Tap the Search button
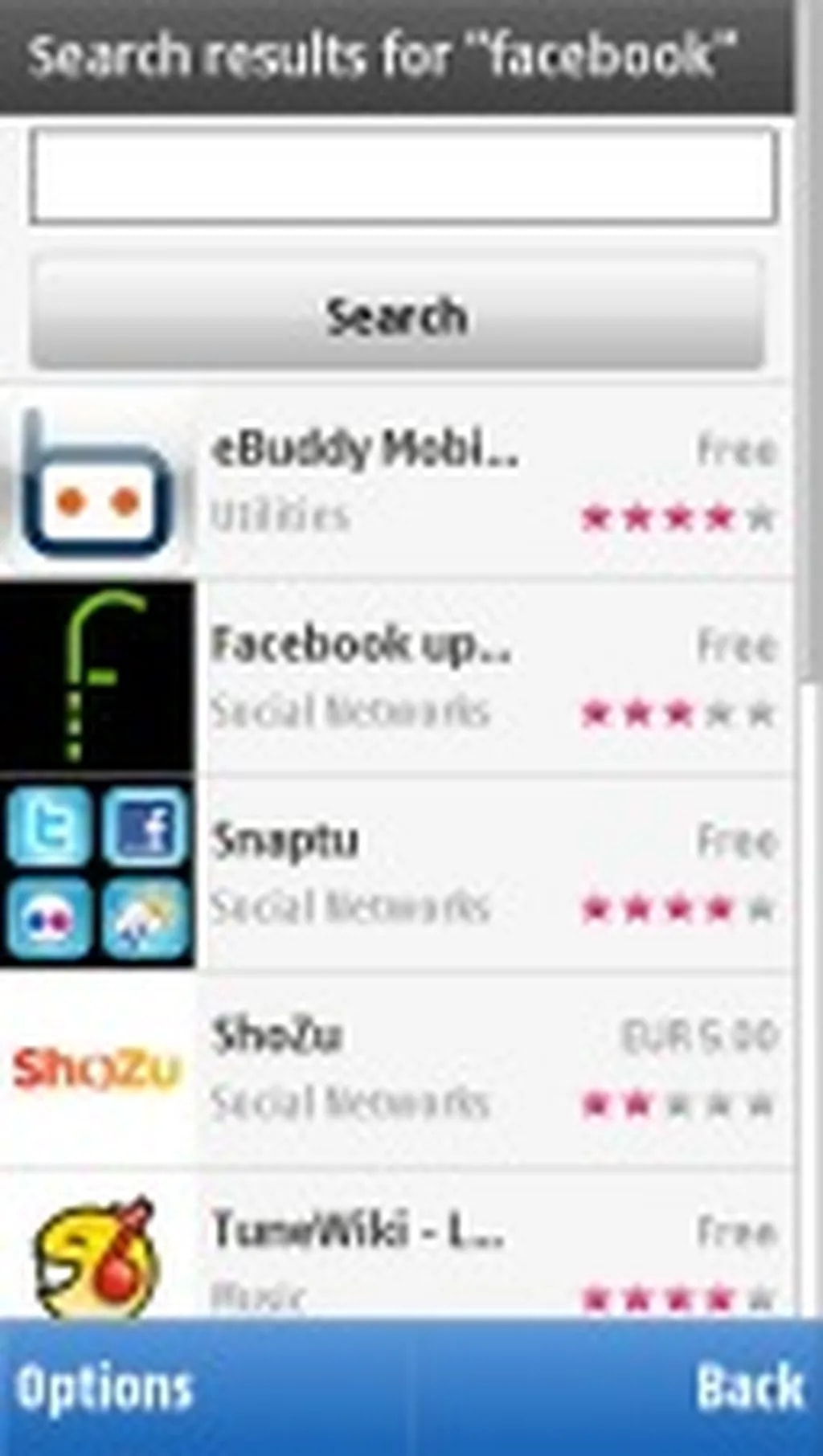Viewport: 823px width, 1456px height. click(397, 314)
